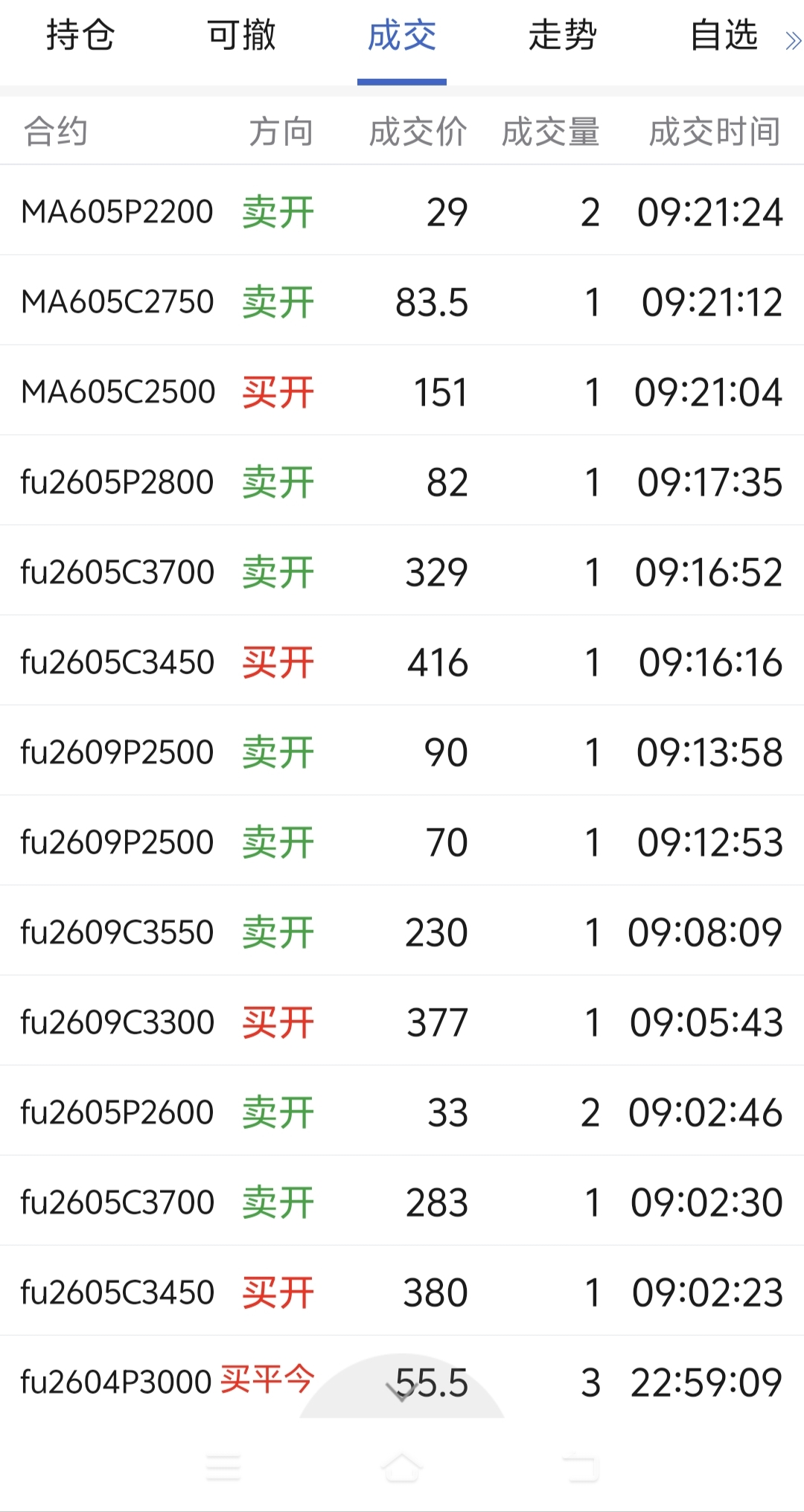The width and height of the screenshot is (804, 1512).
Task: Open the MA605P2200 trade row
Action: pos(402,212)
